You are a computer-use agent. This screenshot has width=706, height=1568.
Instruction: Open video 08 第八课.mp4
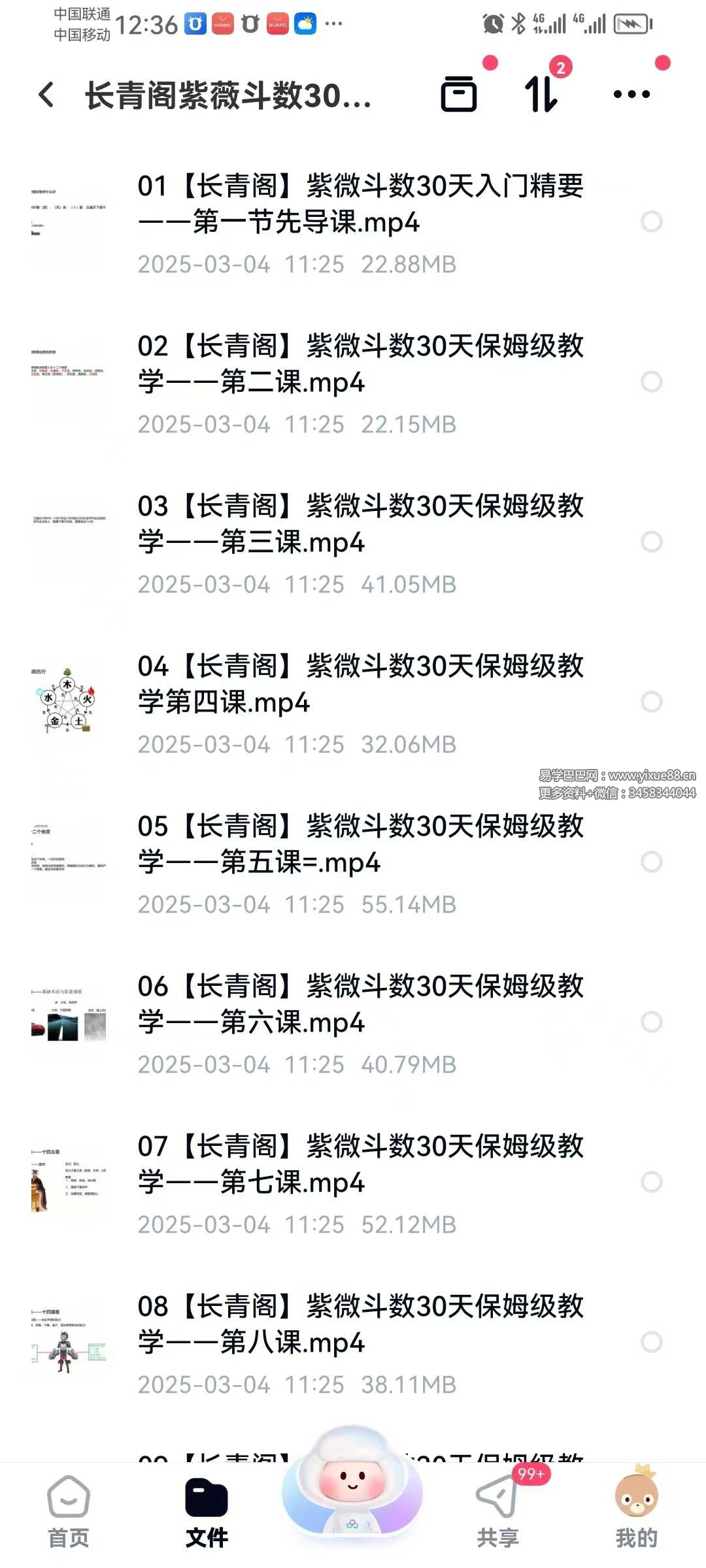[x=360, y=1324]
